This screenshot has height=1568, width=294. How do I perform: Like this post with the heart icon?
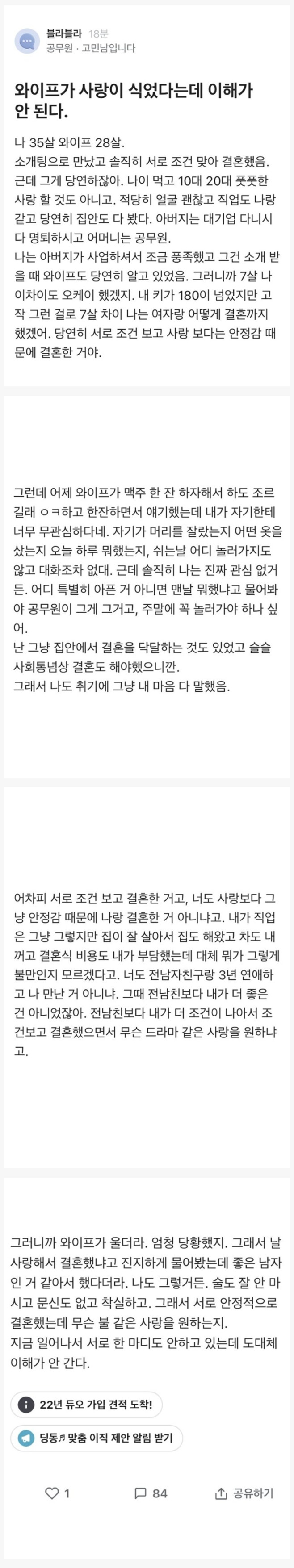53,1493
